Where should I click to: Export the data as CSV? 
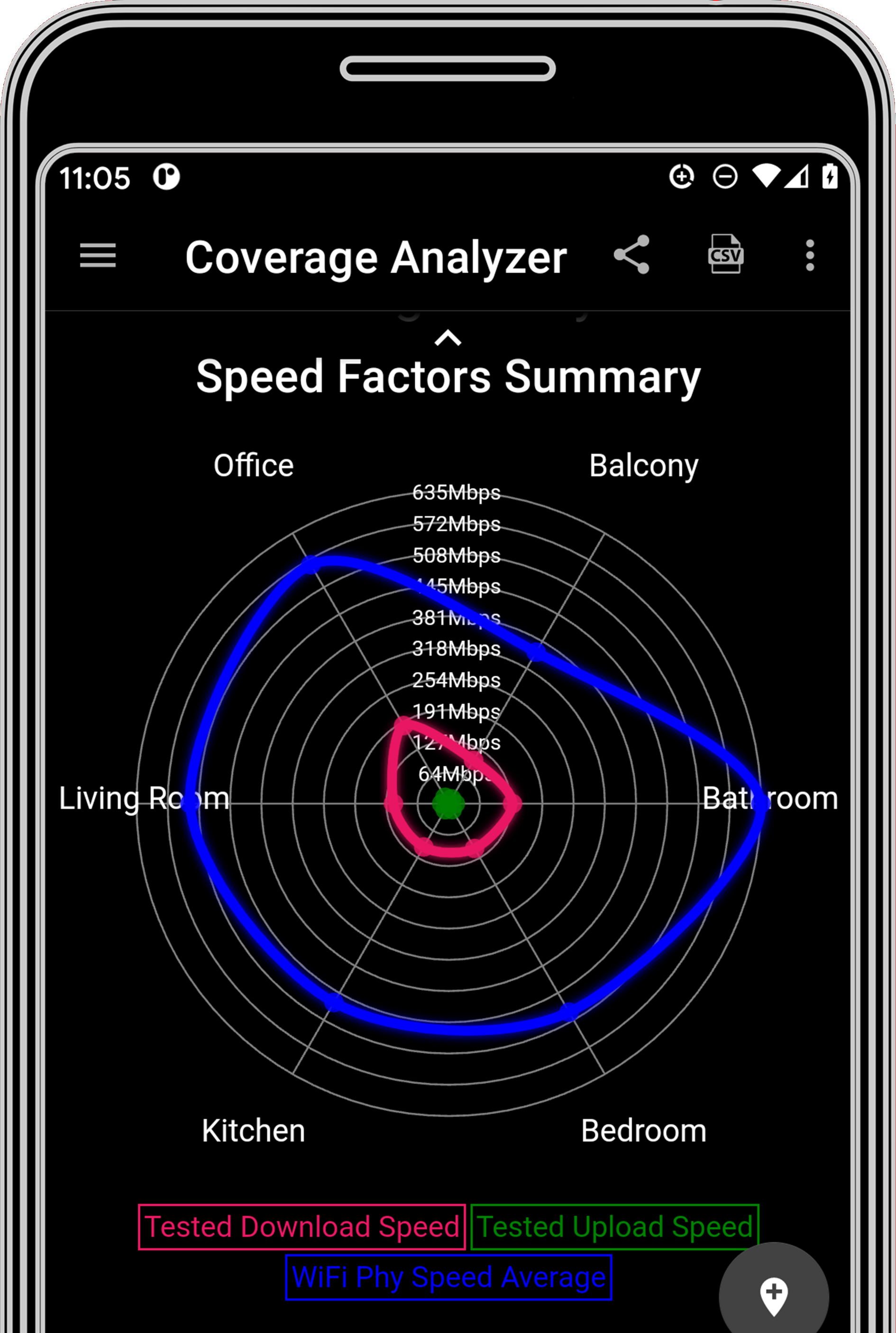coord(725,254)
